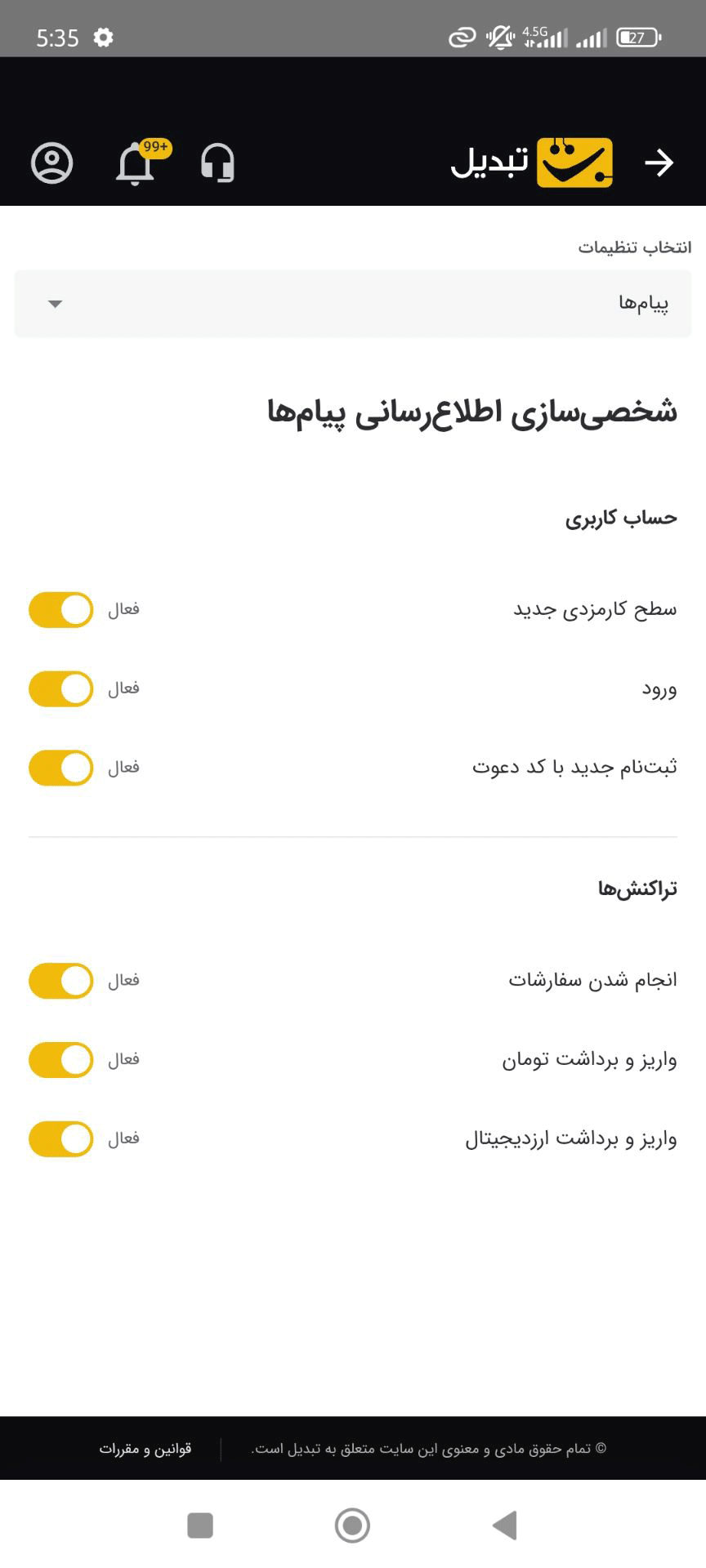Tap the system back button
The height and width of the screenshot is (1568, 706).
[x=505, y=1525]
